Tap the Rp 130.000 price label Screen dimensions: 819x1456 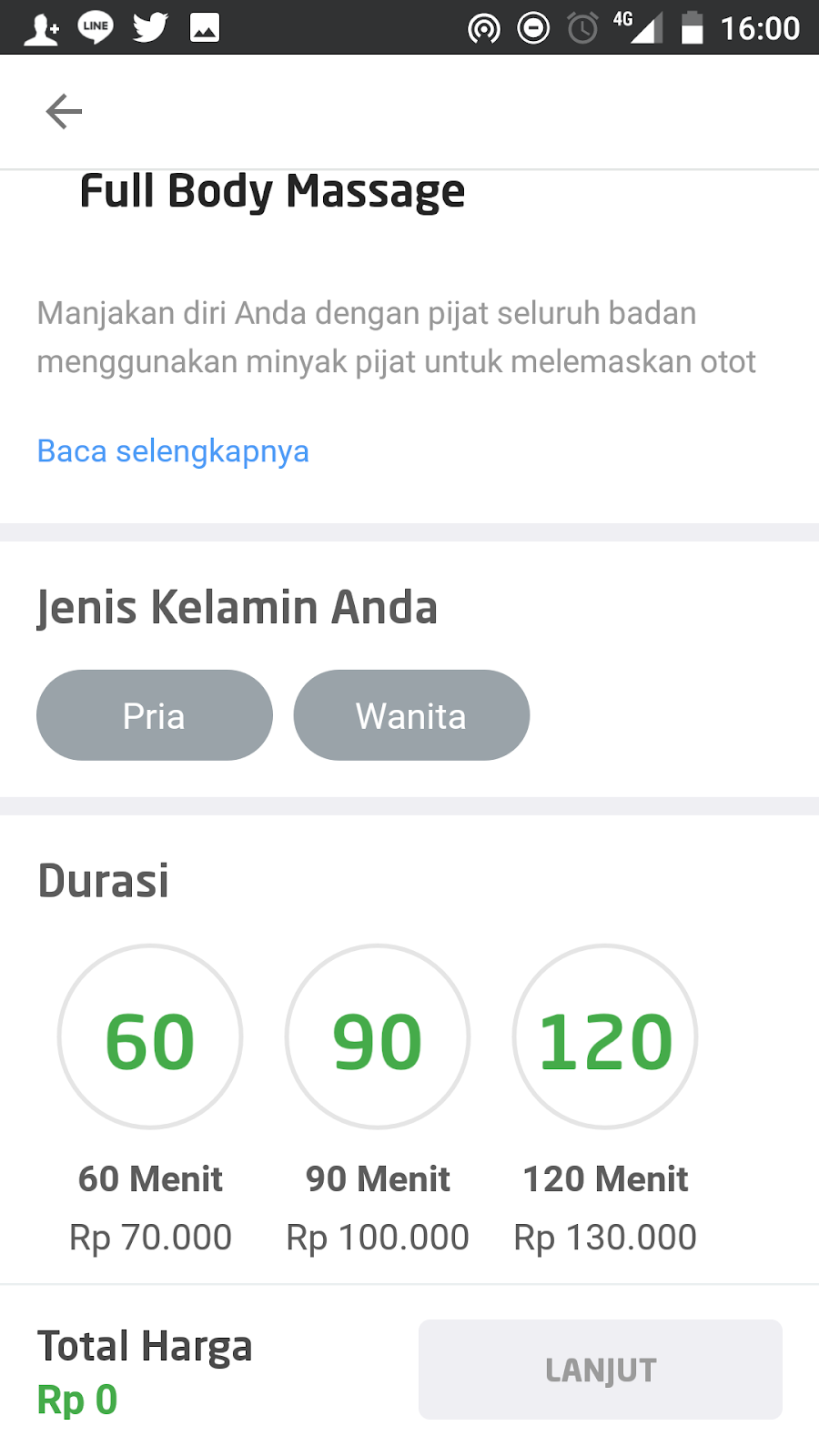[604, 1236]
